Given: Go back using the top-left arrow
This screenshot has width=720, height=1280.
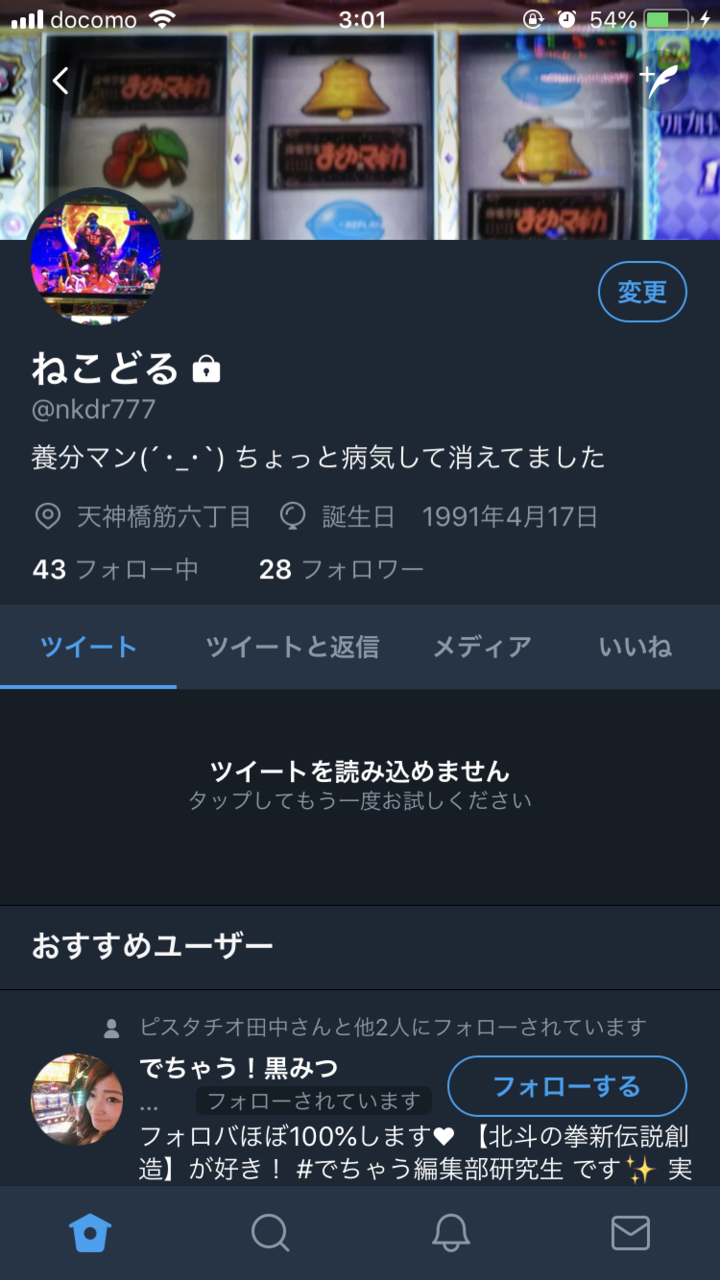Looking at the screenshot, I should coord(61,81).
